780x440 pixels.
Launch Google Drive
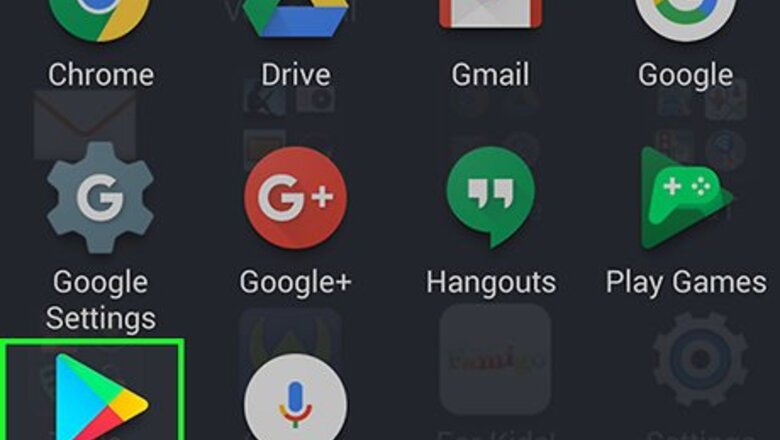[x=295, y=22]
